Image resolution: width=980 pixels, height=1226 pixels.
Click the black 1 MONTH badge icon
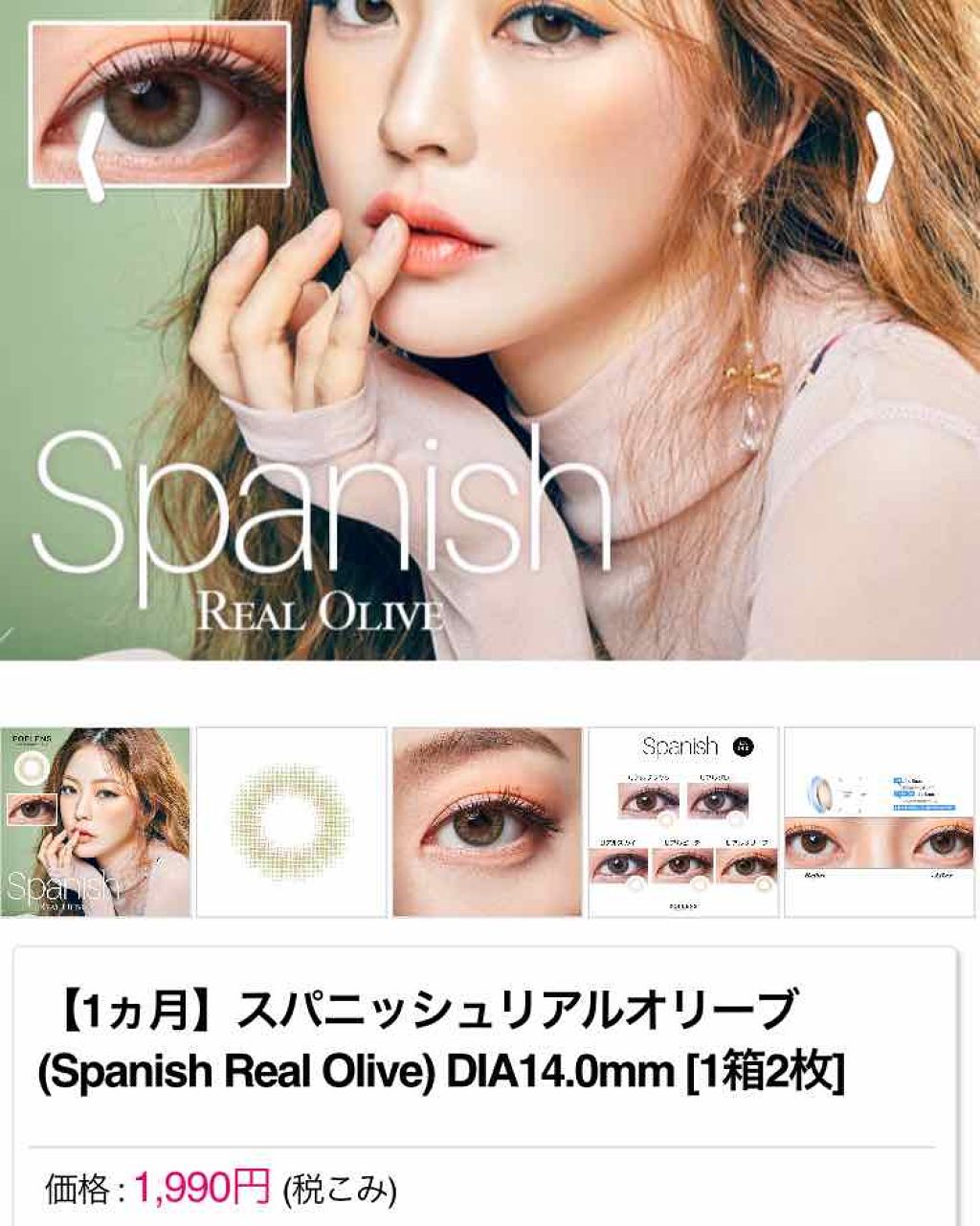click(x=745, y=747)
